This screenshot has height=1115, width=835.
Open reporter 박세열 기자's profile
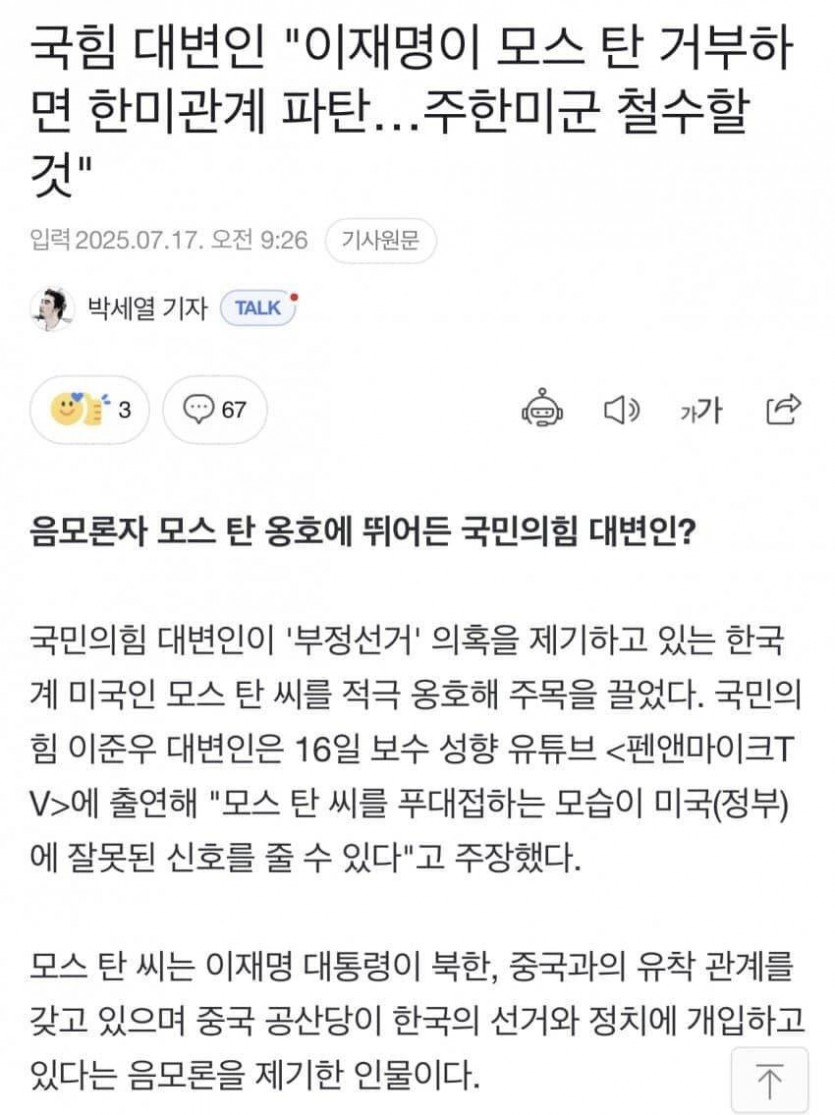point(147,309)
